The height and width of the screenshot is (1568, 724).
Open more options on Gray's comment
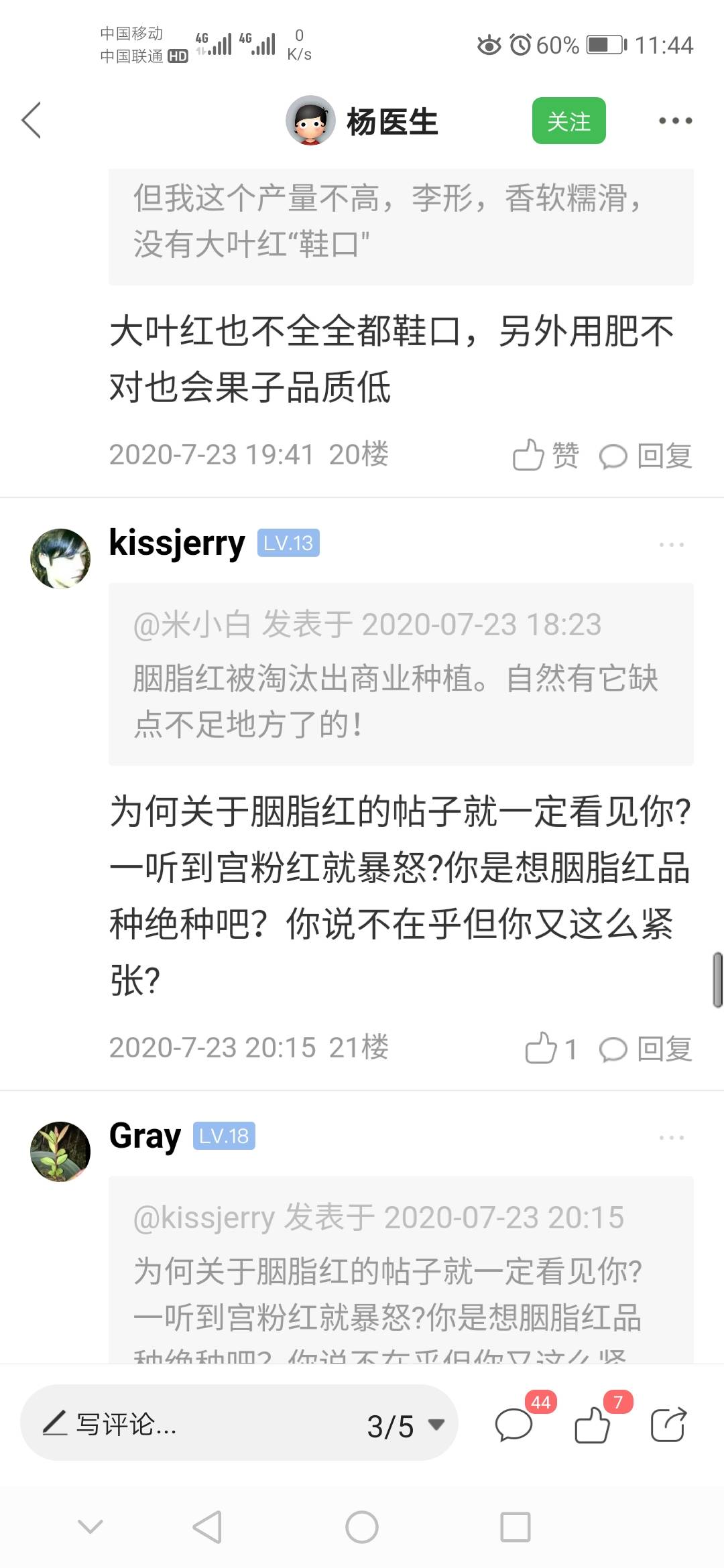672,1138
